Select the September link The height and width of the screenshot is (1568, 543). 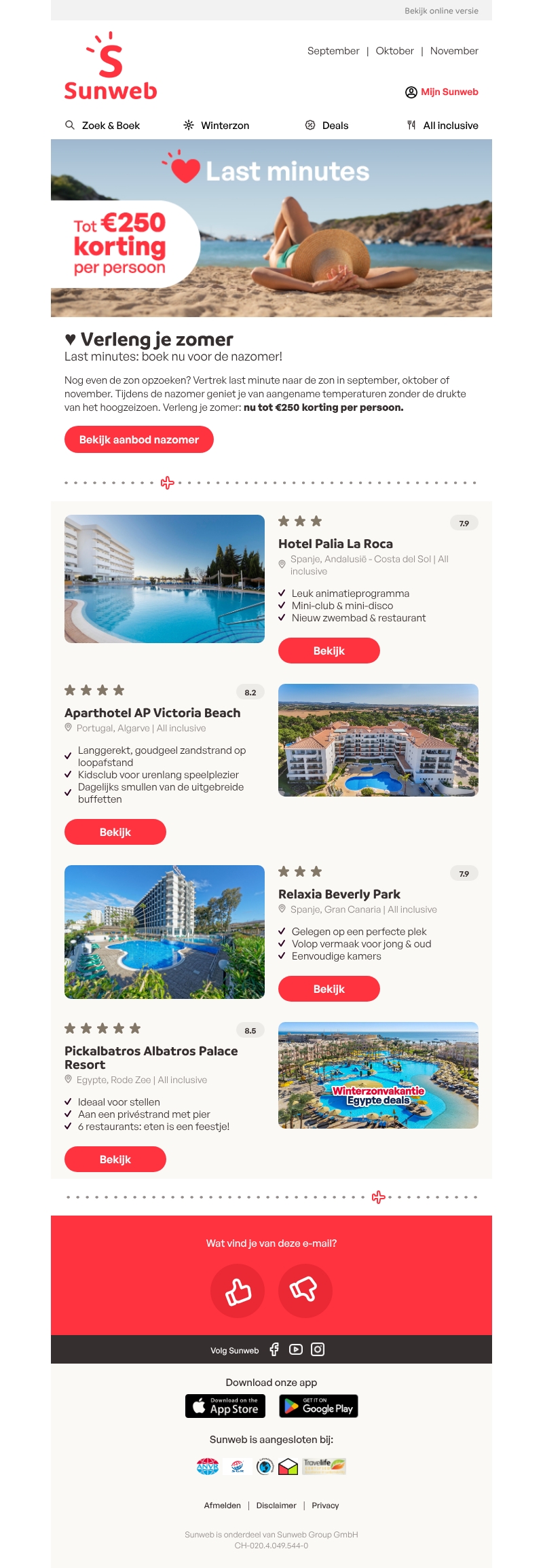(x=333, y=51)
